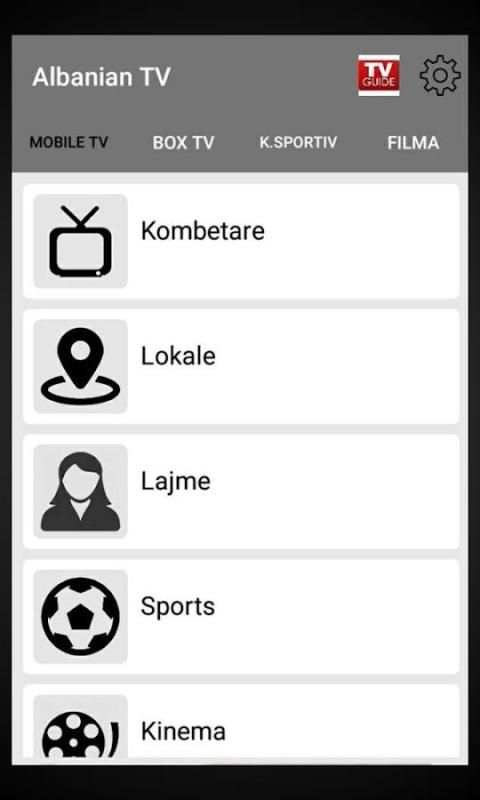Switch to the K.SPORTIV tab

[298, 142]
